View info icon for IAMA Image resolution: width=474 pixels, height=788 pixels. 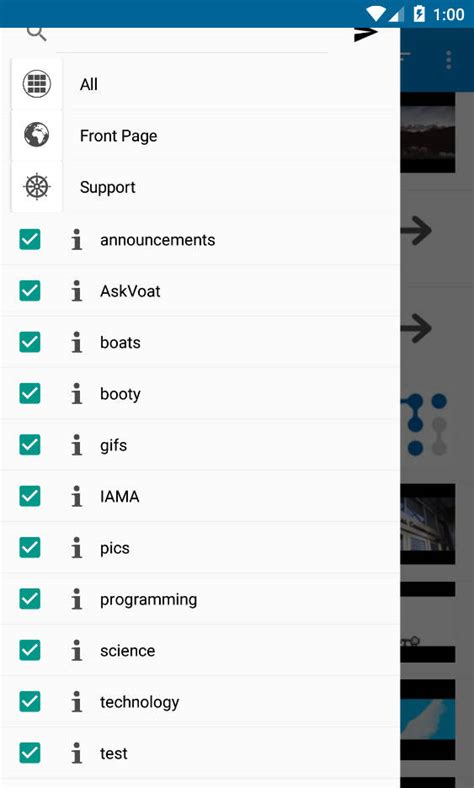coord(76,496)
